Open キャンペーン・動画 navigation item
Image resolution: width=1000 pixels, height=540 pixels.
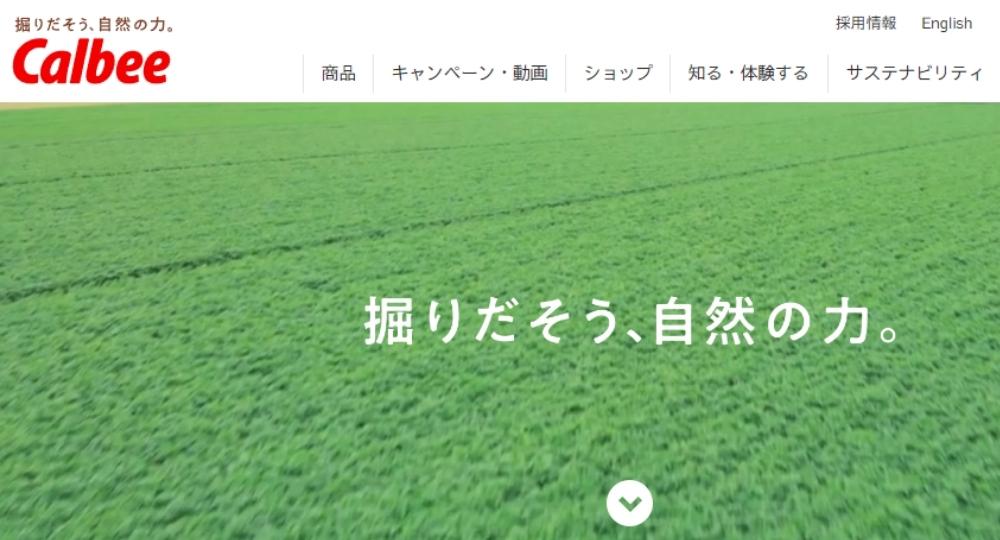469,73
